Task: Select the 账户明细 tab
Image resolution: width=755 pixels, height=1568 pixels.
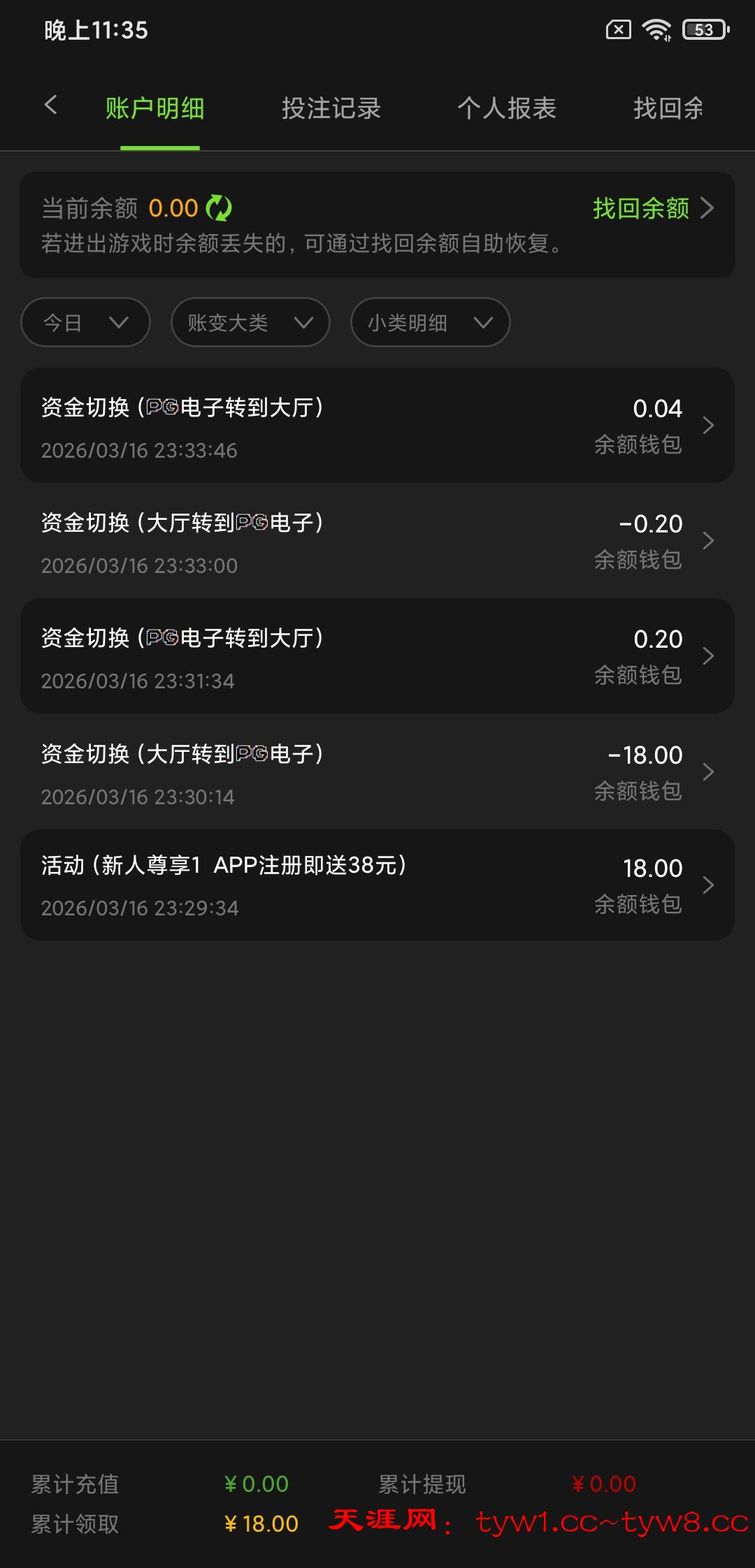Action: click(153, 108)
